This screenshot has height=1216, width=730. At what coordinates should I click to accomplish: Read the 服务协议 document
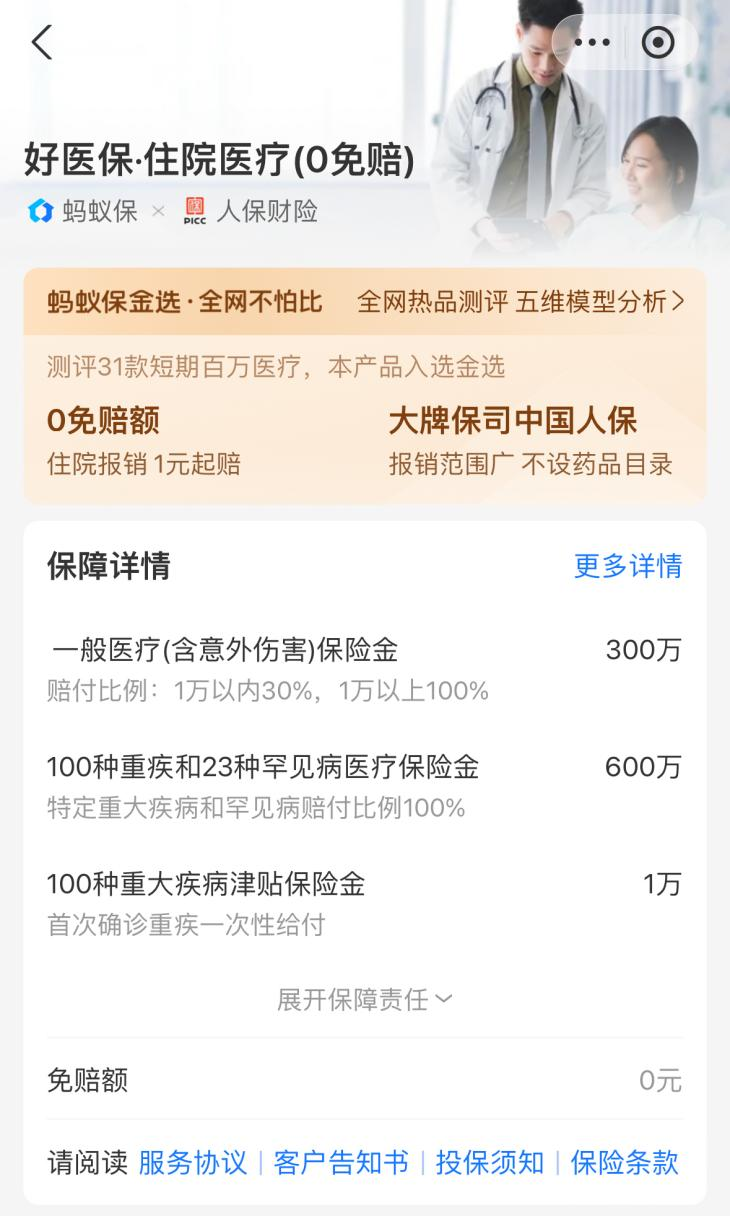(192, 1162)
